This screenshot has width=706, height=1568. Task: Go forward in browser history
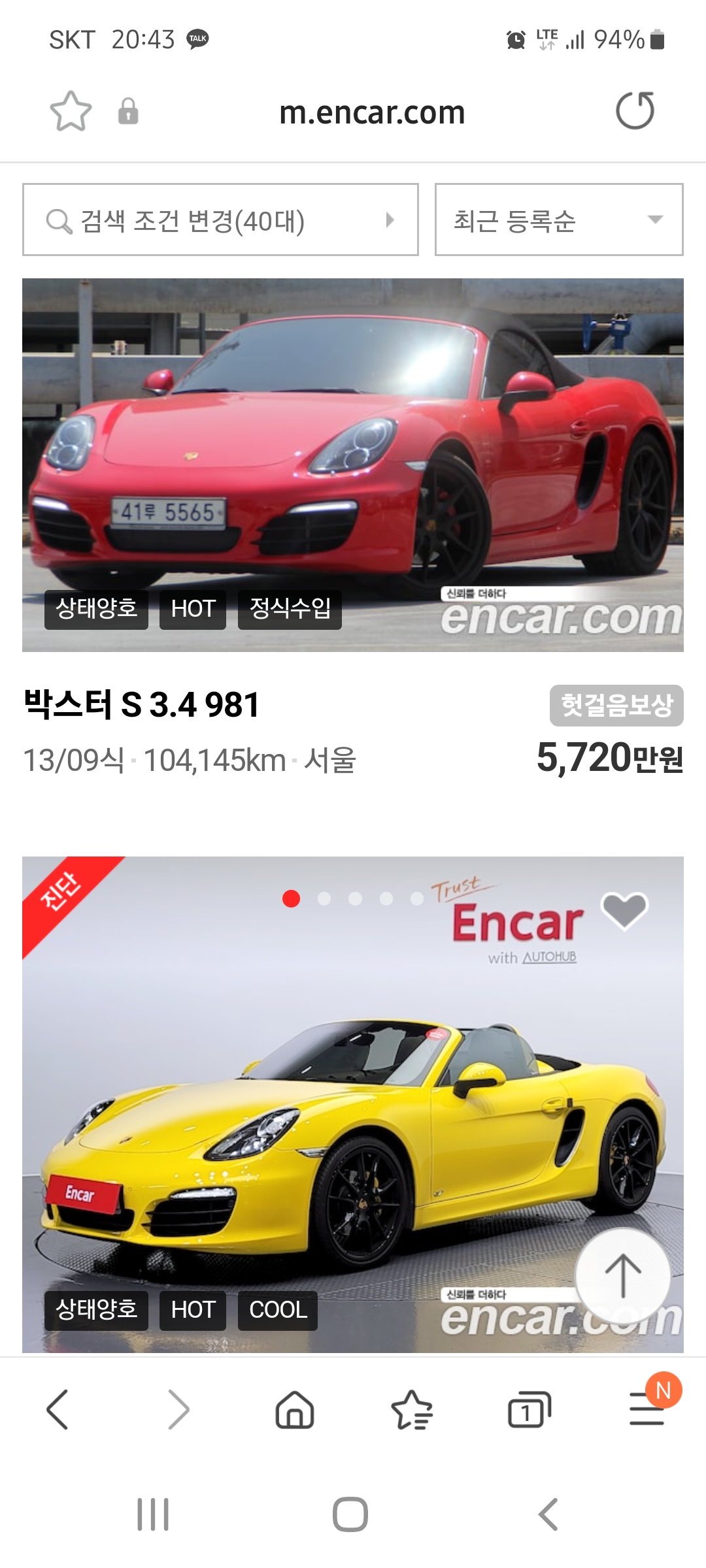point(178,1409)
